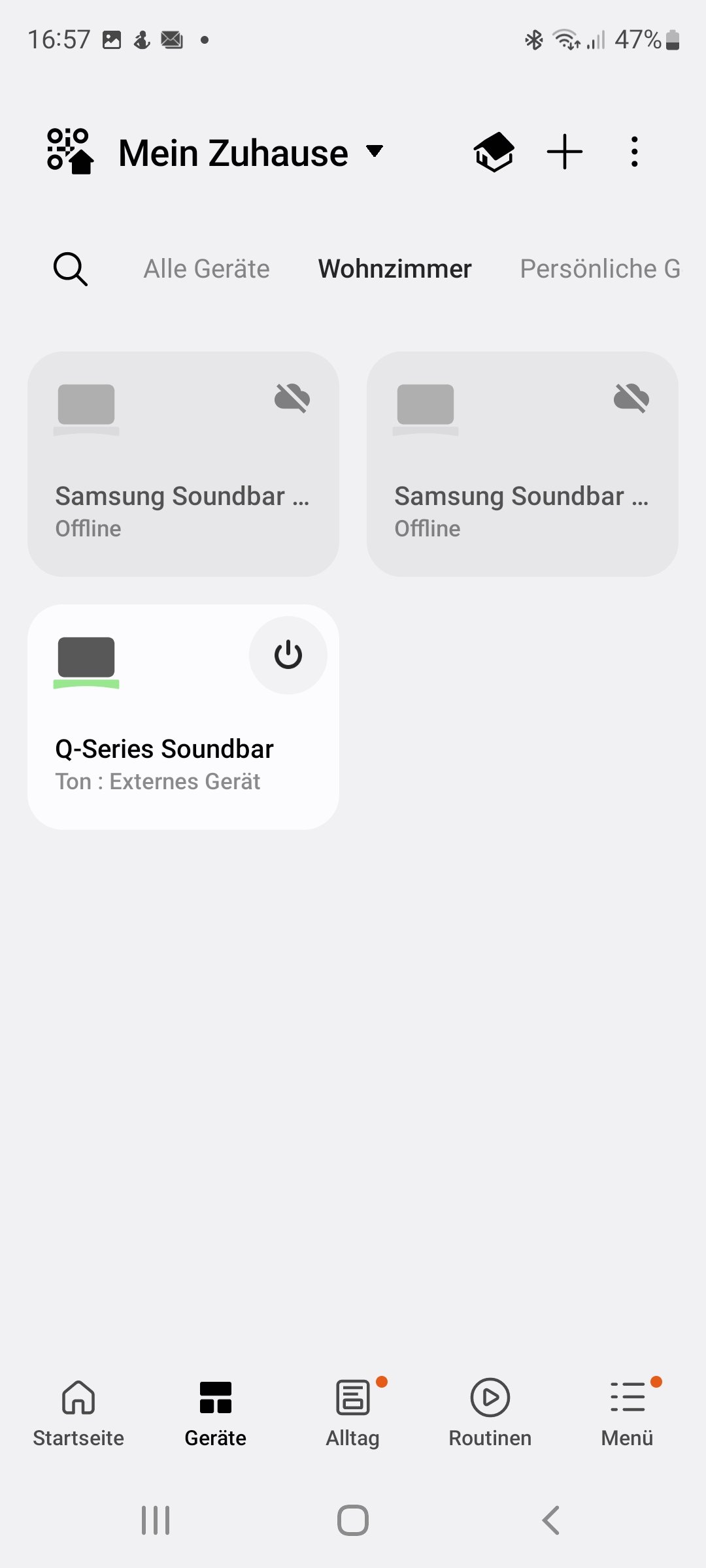The width and height of the screenshot is (706, 1568).
Task: Go to the Startseite tab
Action: (x=78, y=1414)
